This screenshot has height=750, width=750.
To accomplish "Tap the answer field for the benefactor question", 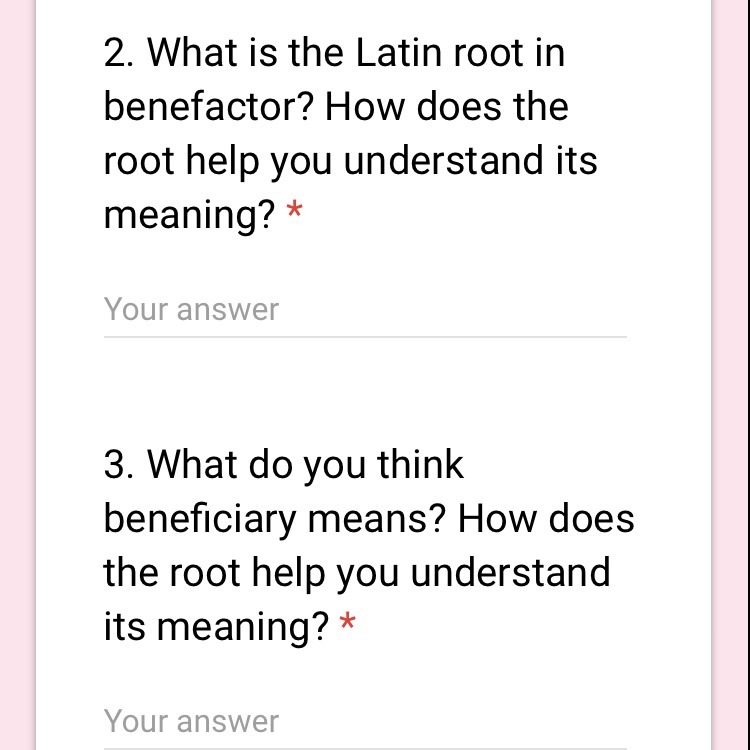I will tap(364, 310).
